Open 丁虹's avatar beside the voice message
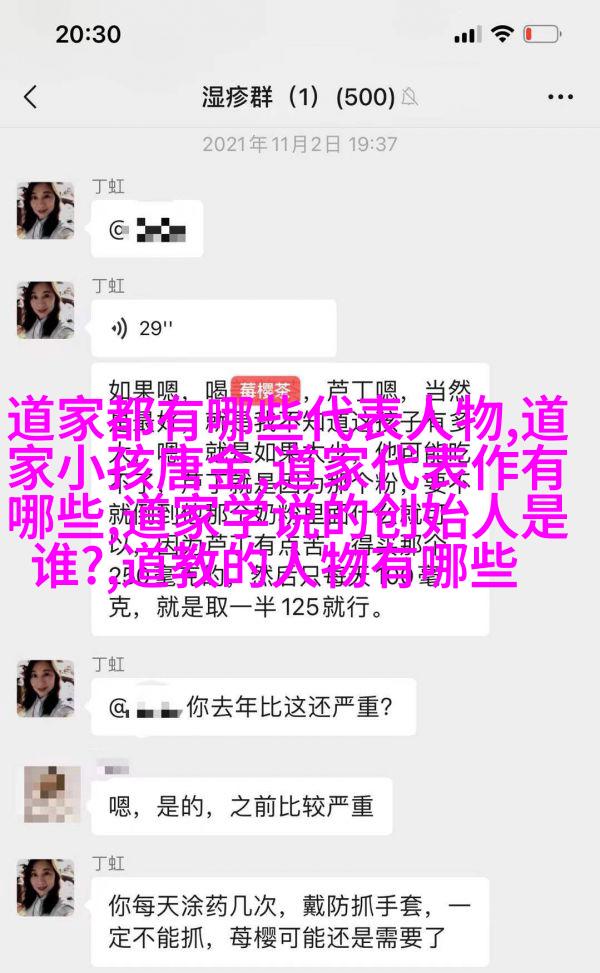This screenshot has width=600, height=973. (46, 309)
